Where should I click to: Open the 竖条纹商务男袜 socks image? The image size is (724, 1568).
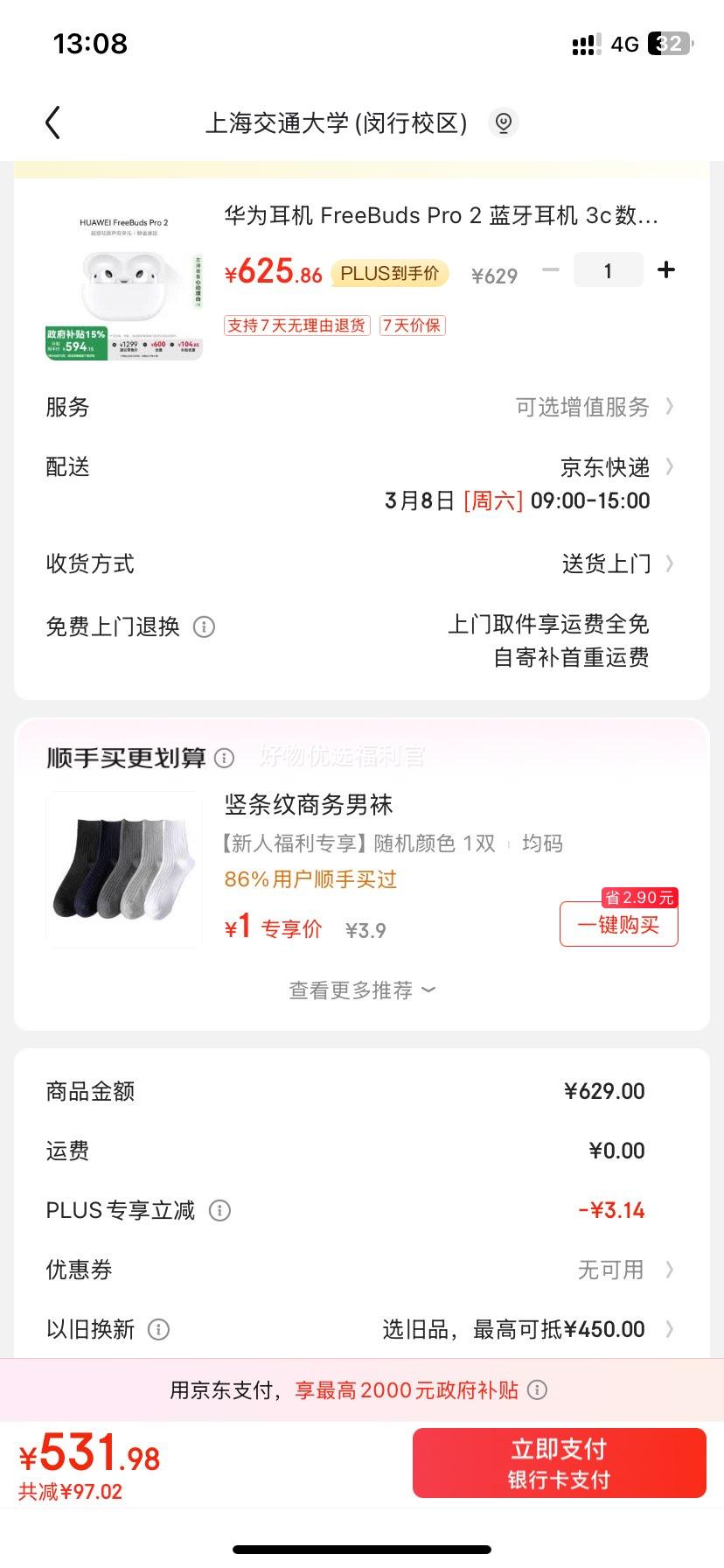coord(124,869)
